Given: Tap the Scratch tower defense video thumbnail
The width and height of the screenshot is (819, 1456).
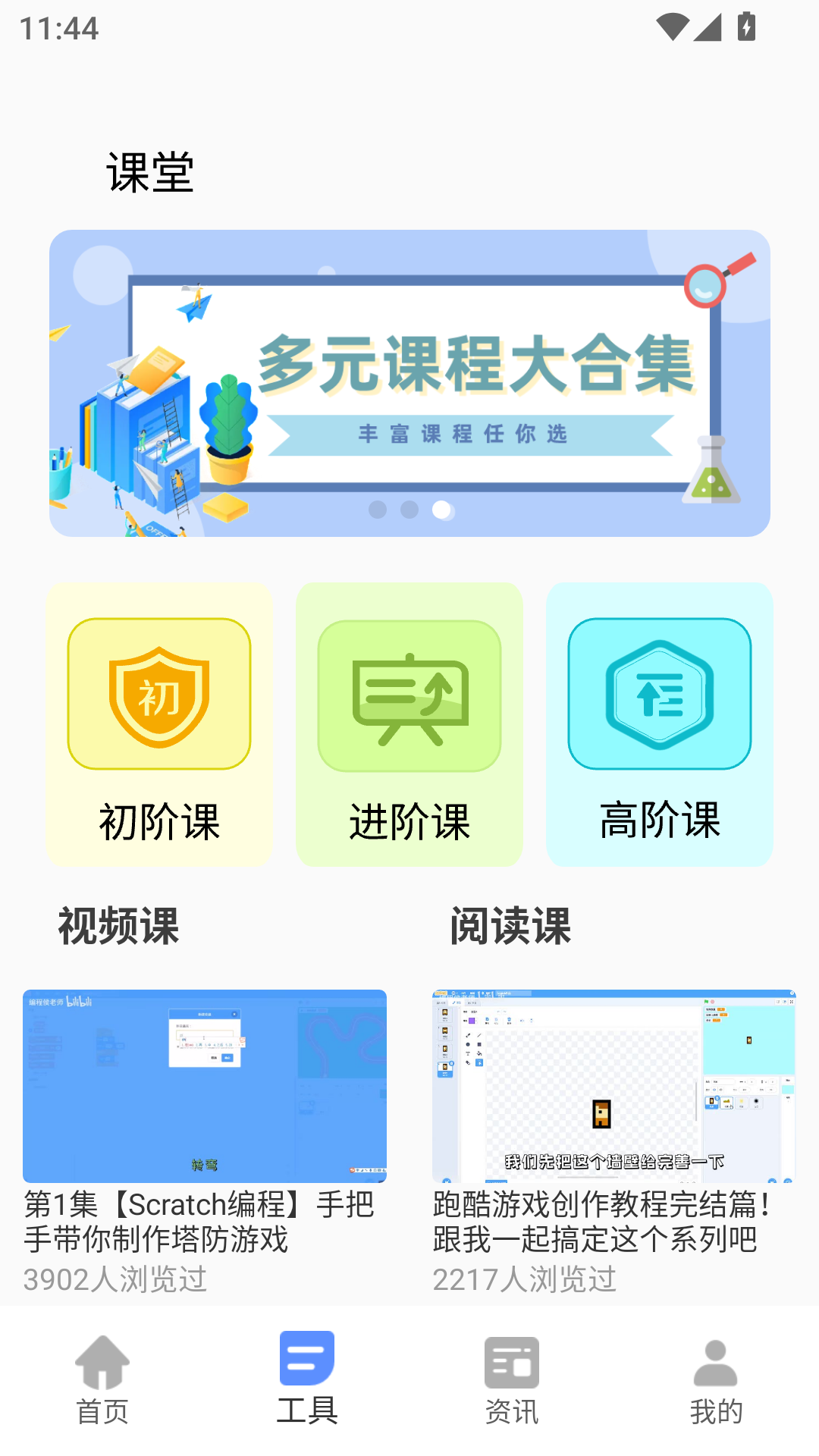Looking at the screenshot, I should pyautogui.click(x=205, y=1084).
